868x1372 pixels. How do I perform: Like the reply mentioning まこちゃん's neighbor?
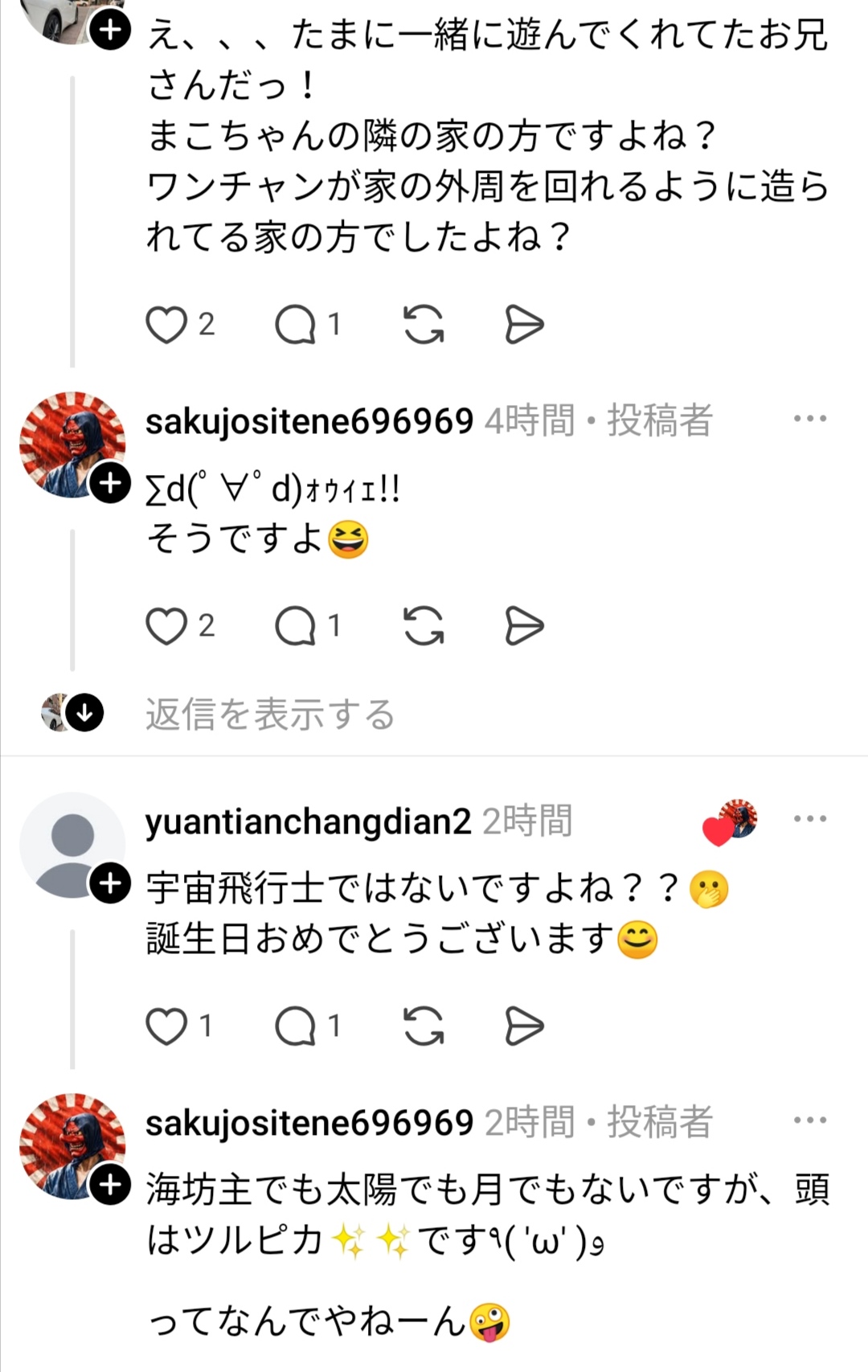pyautogui.click(x=166, y=325)
